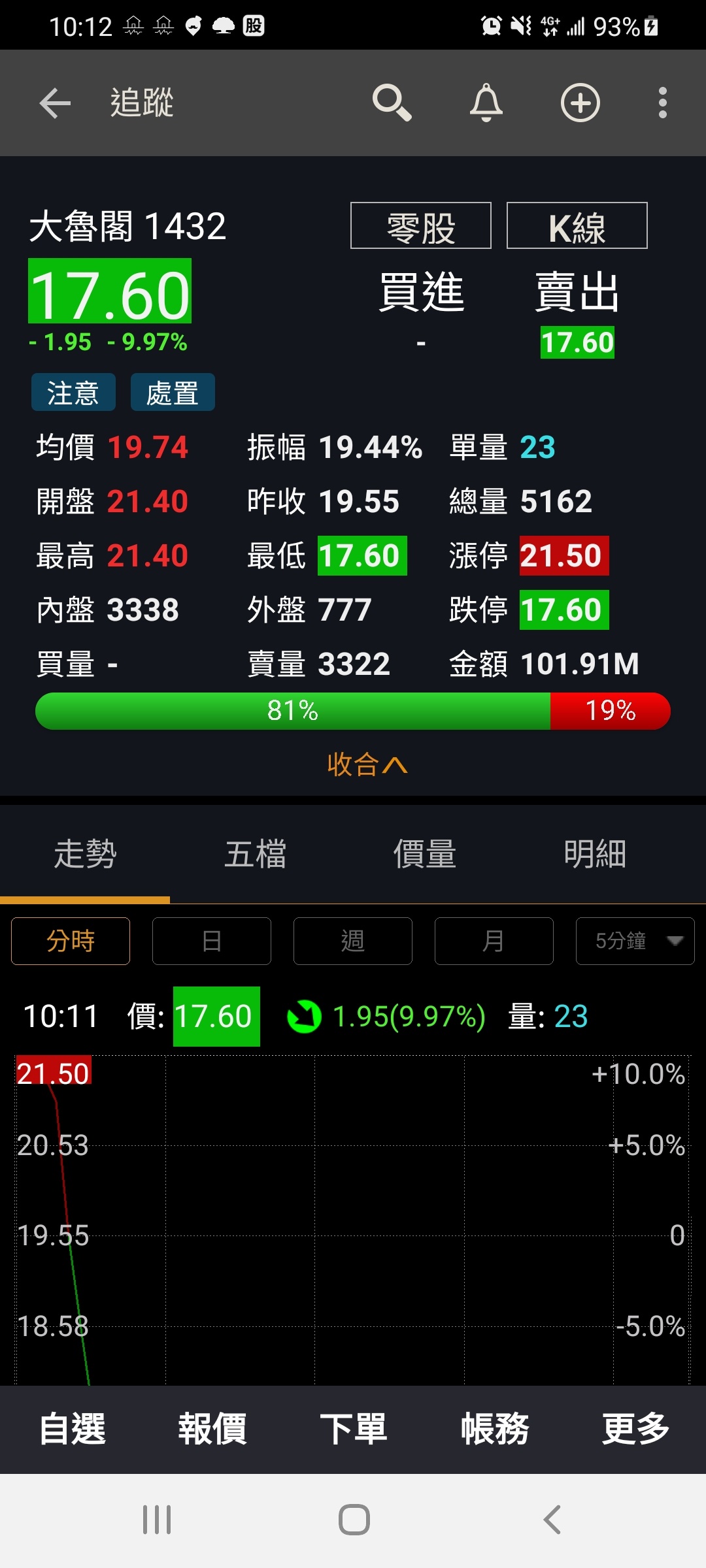
Task: Open the price alert bell
Action: 486,103
